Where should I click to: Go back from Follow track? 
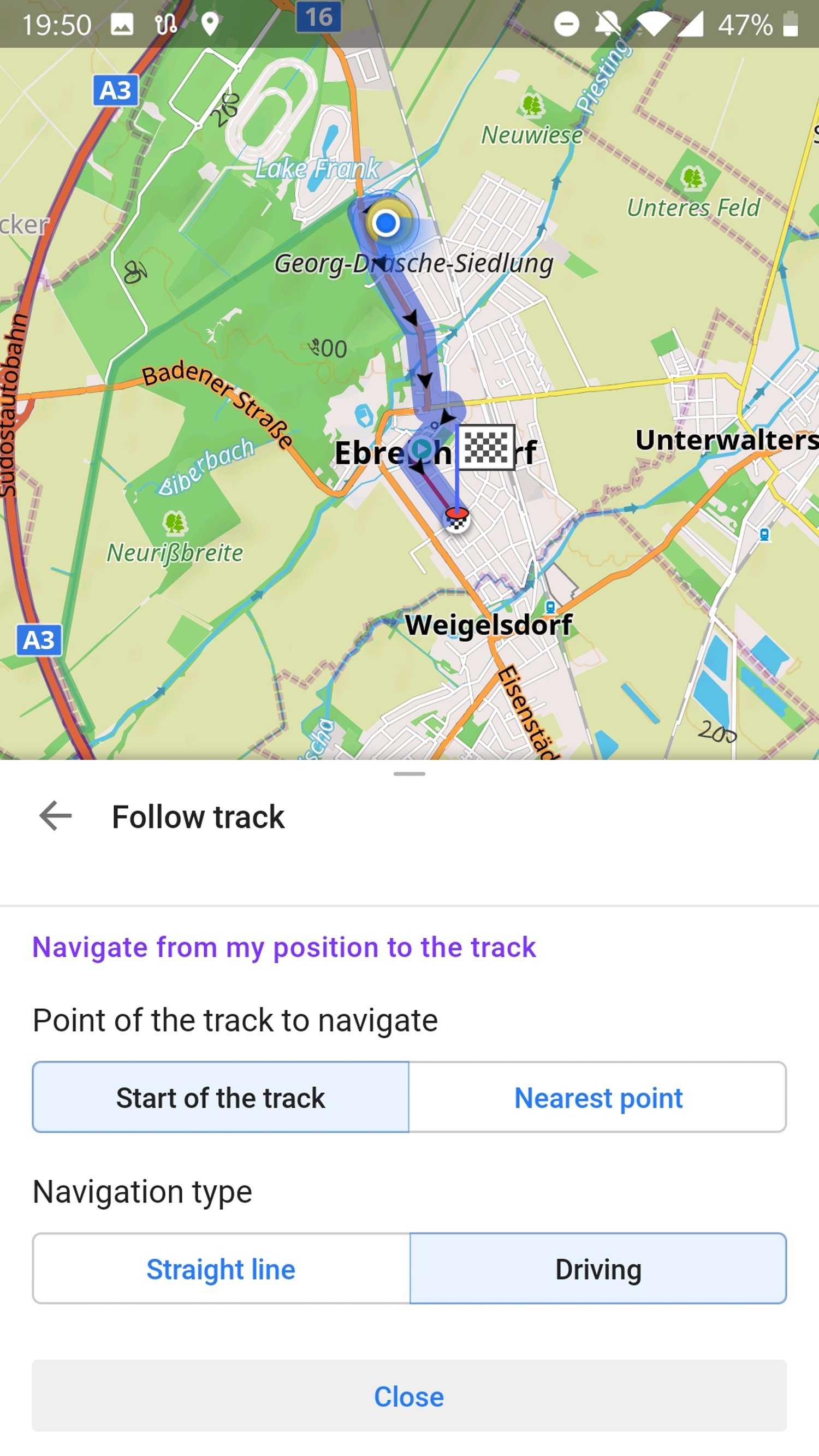[x=55, y=816]
